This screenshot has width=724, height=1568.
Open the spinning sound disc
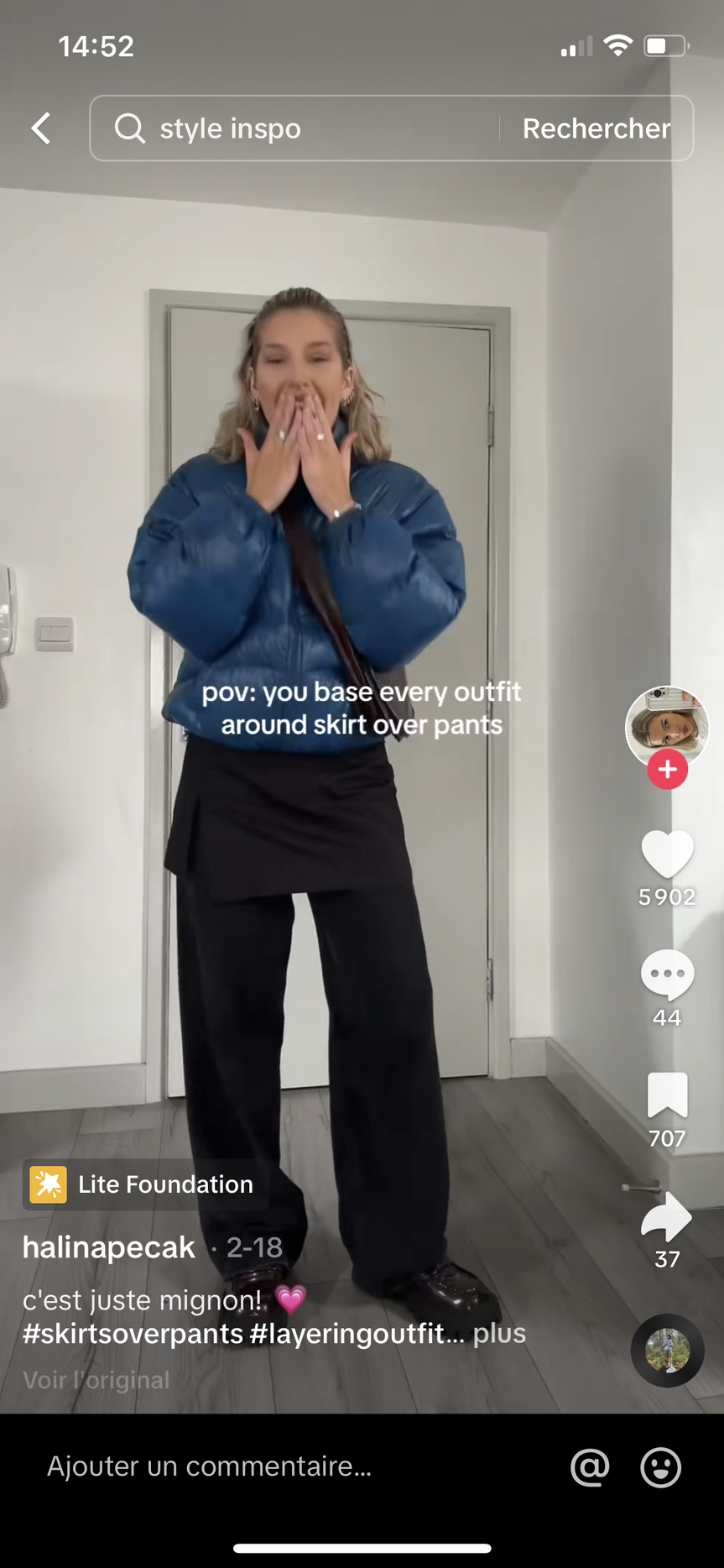(667, 1350)
